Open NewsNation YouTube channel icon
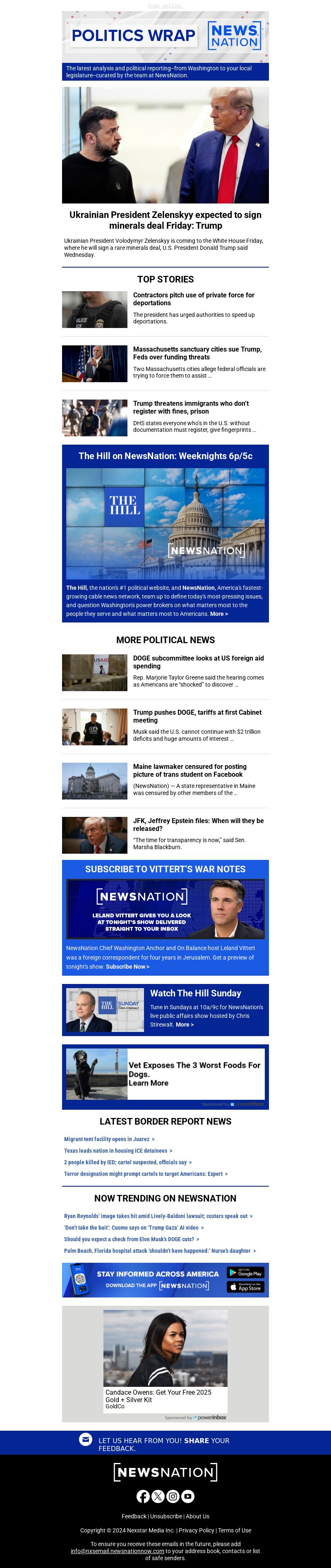The image size is (331, 1568). click(188, 1496)
